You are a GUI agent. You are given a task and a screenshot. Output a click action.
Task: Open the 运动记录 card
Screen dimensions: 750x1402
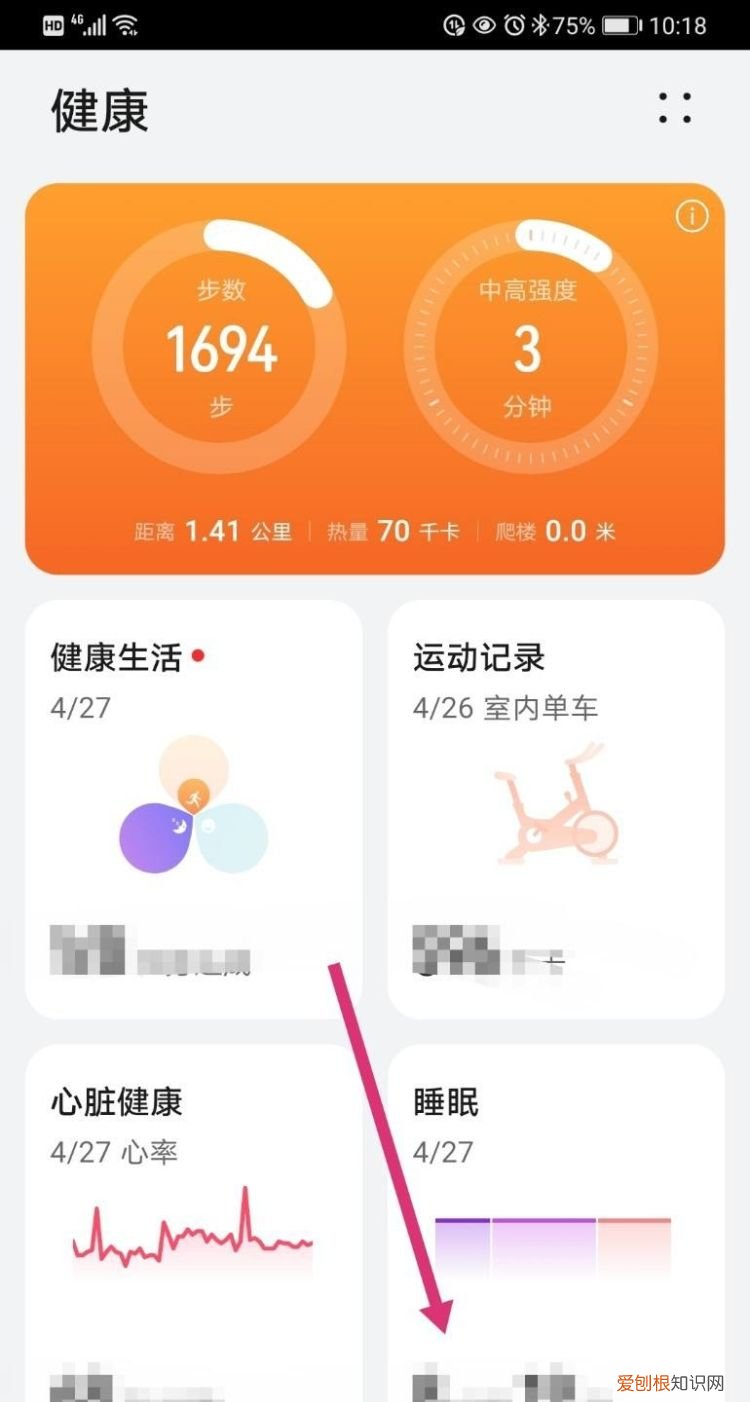click(x=555, y=800)
